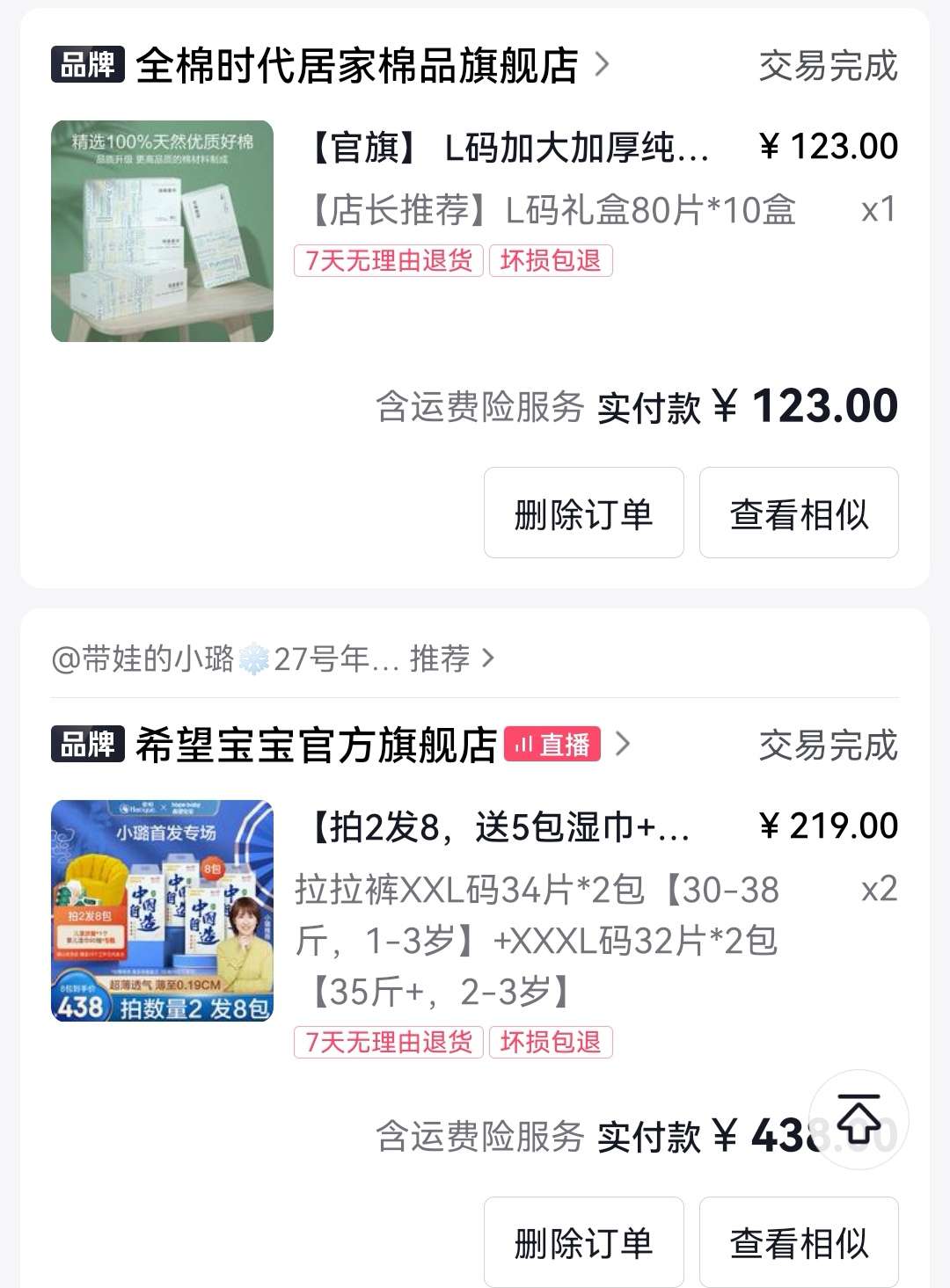The width and height of the screenshot is (950, 1288).
Task: Open the 【拍2发8，送5包湿巾 order details
Action: [x=497, y=827]
